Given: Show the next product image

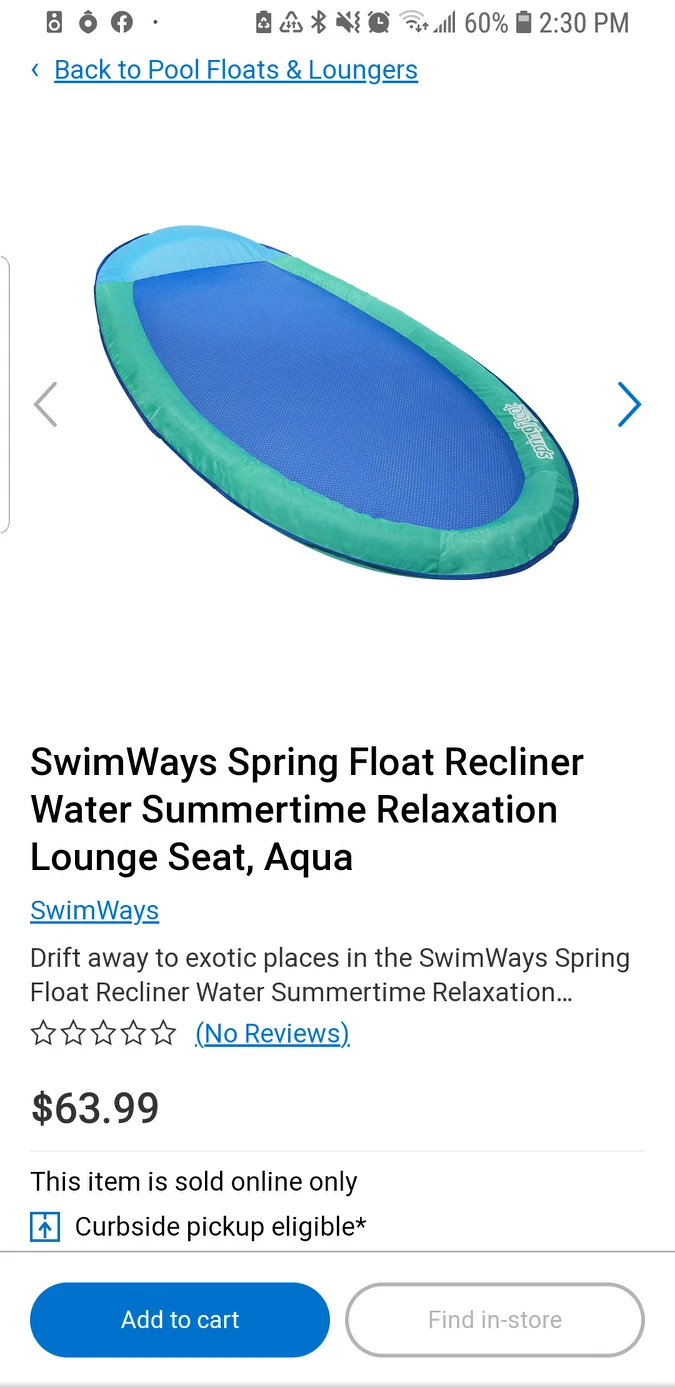Looking at the screenshot, I should coord(629,405).
